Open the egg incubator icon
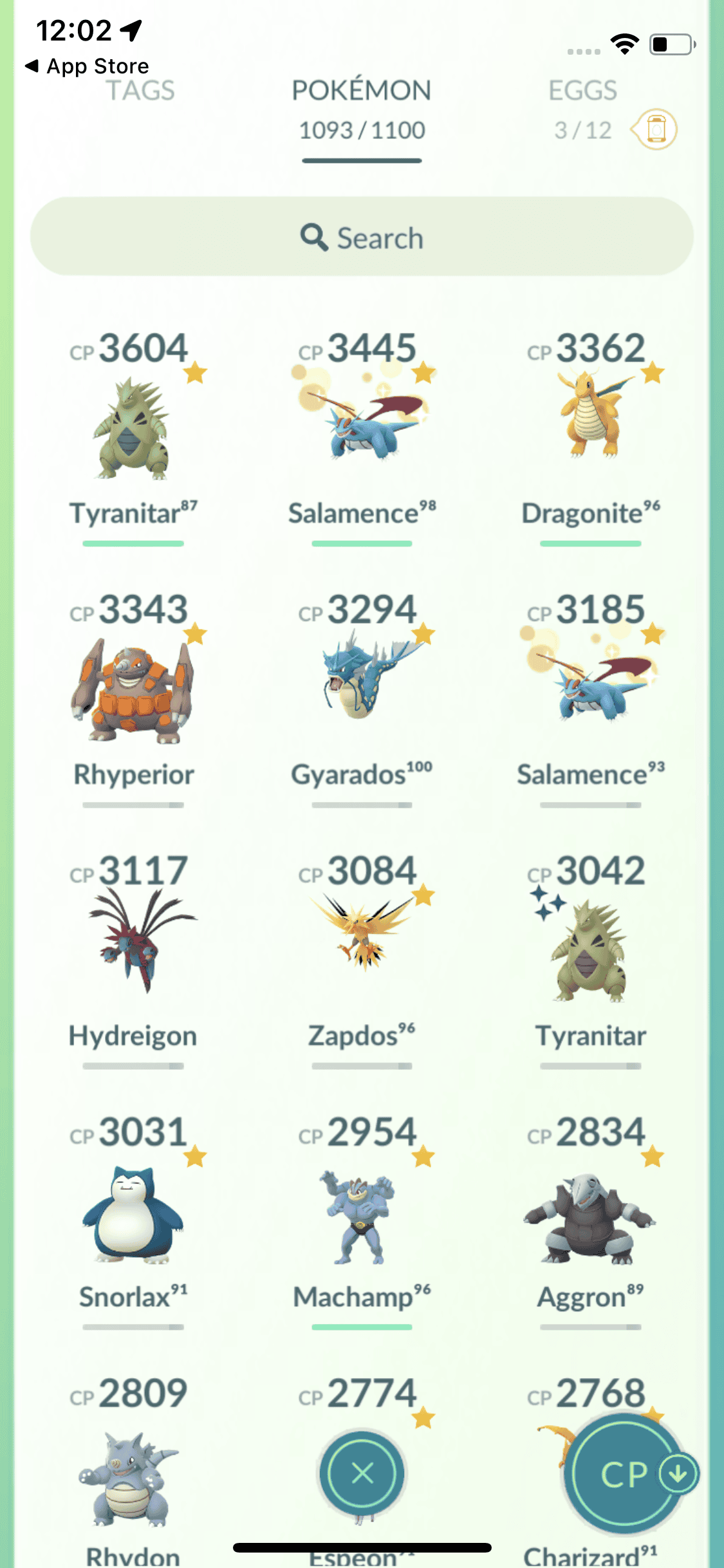 (x=655, y=129)
